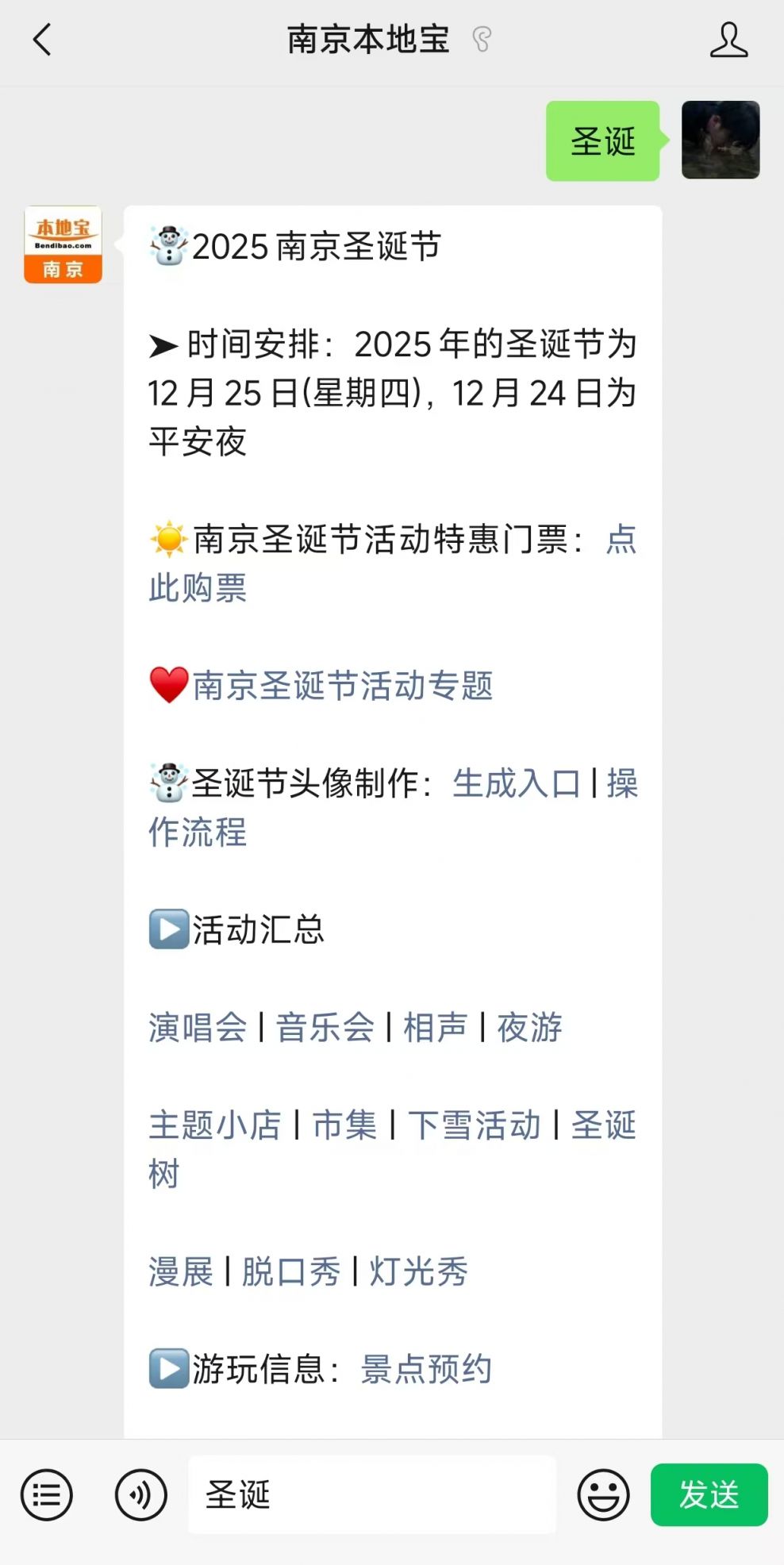Open the 灯光秀 link

(x=418, y=1271)
